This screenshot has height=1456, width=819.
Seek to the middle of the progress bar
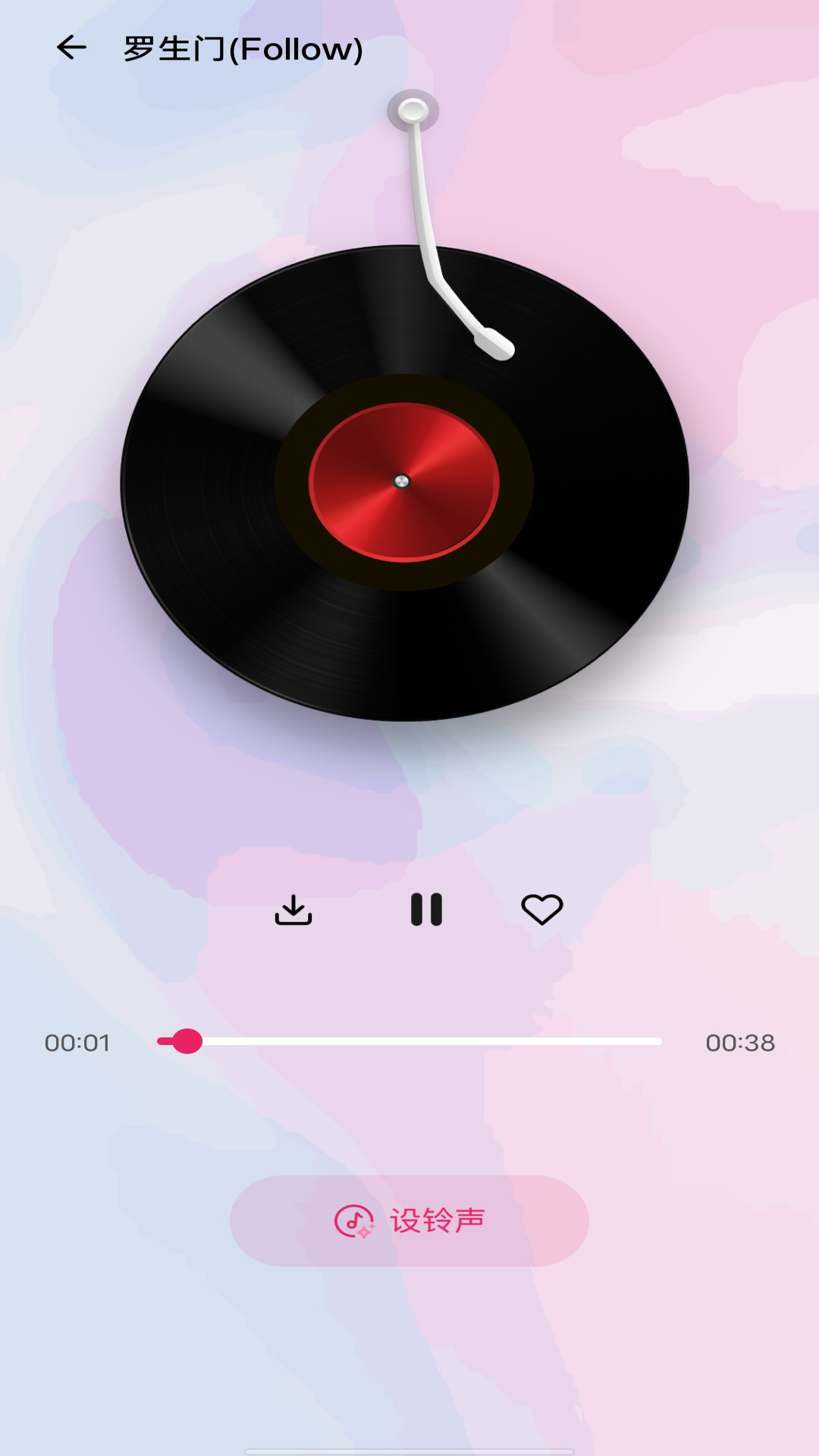click(x=409, y=1041)
